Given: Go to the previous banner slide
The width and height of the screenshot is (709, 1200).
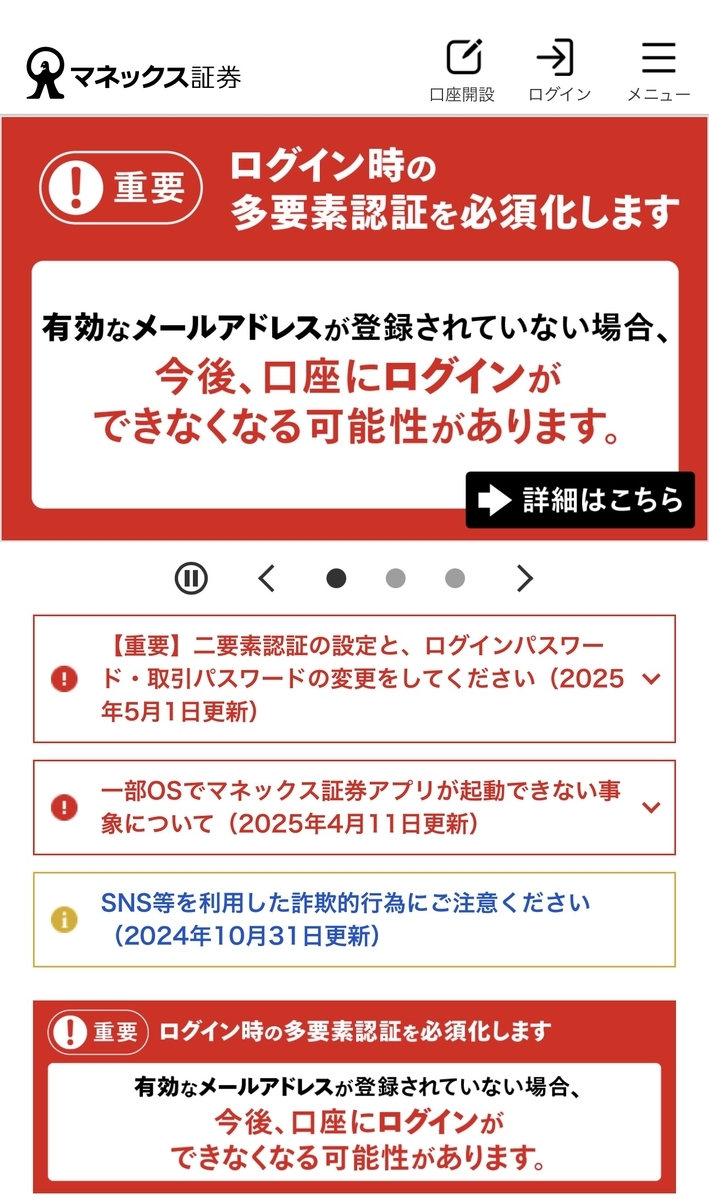Looking at the screenshot, I should 266,577.
